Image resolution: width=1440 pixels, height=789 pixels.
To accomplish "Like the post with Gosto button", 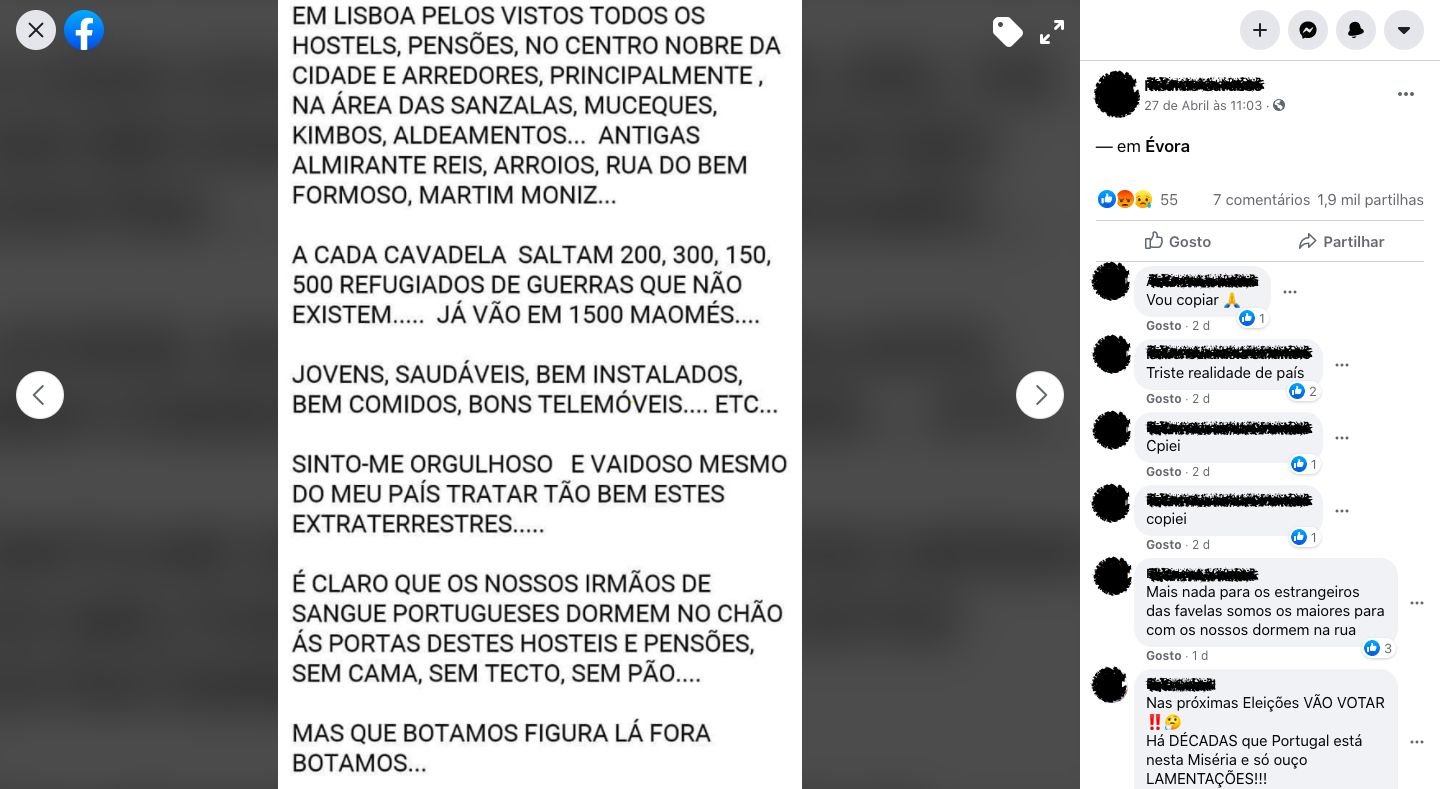I will 1178,241.
